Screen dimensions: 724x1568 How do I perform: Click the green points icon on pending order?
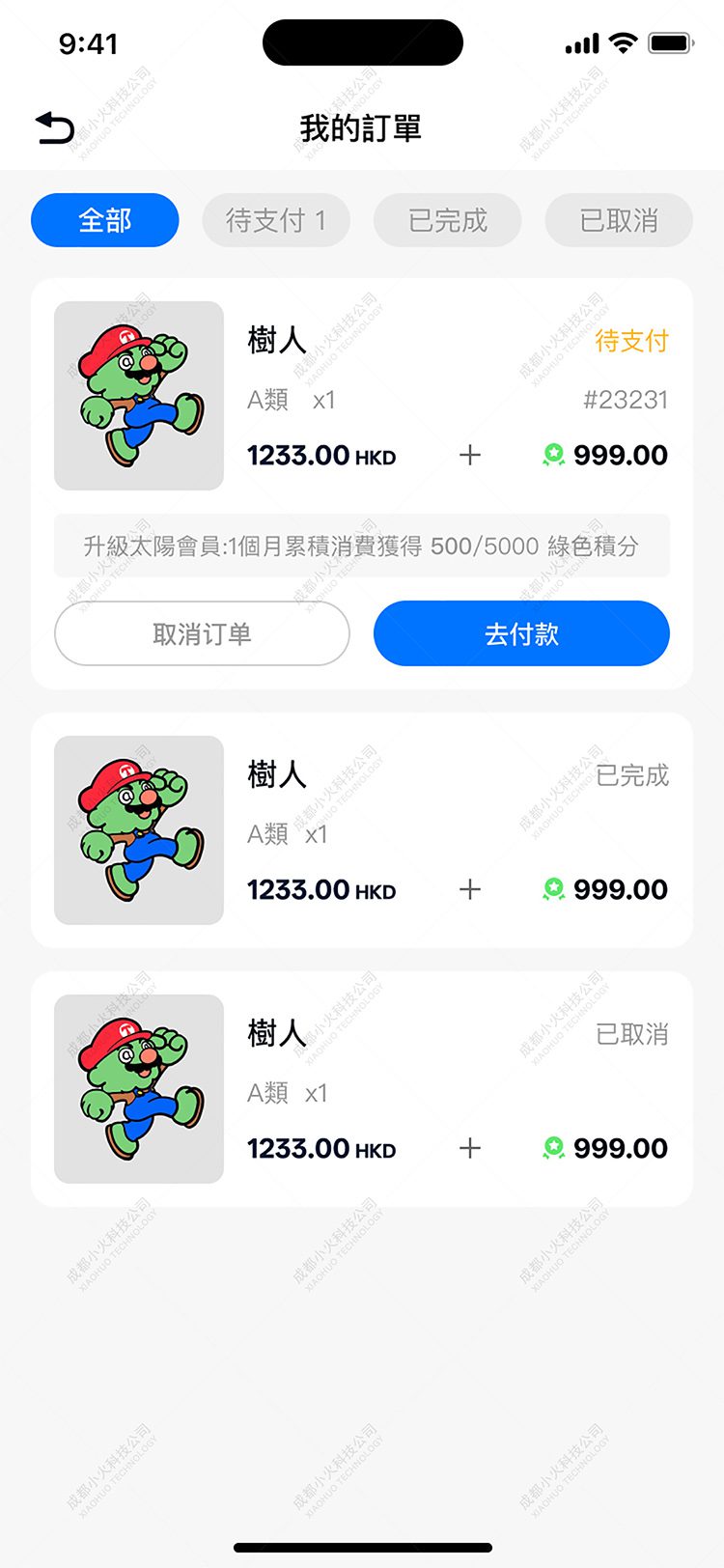pos(552,455)
